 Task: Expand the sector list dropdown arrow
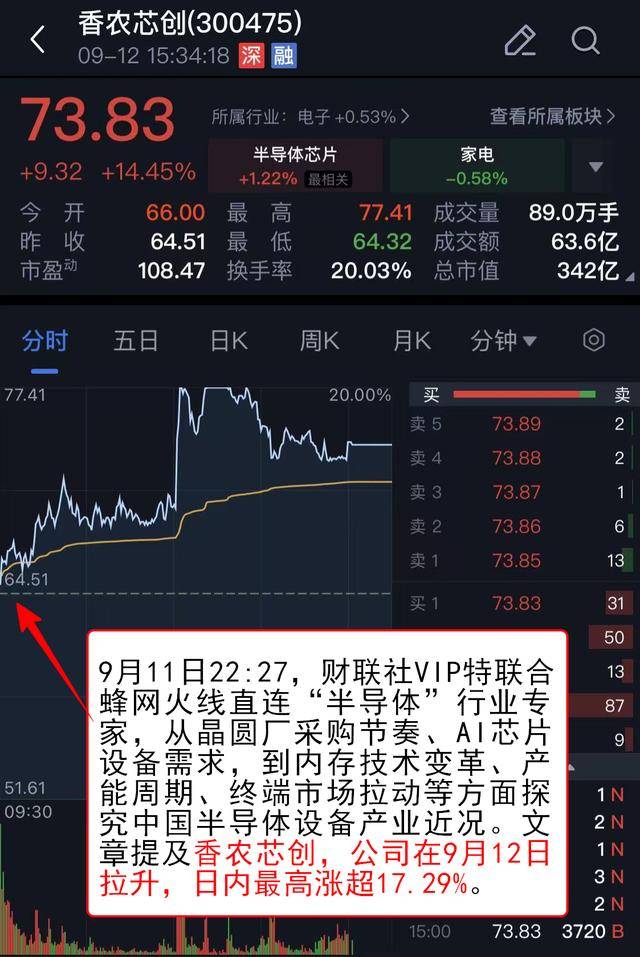coord(596,167)
